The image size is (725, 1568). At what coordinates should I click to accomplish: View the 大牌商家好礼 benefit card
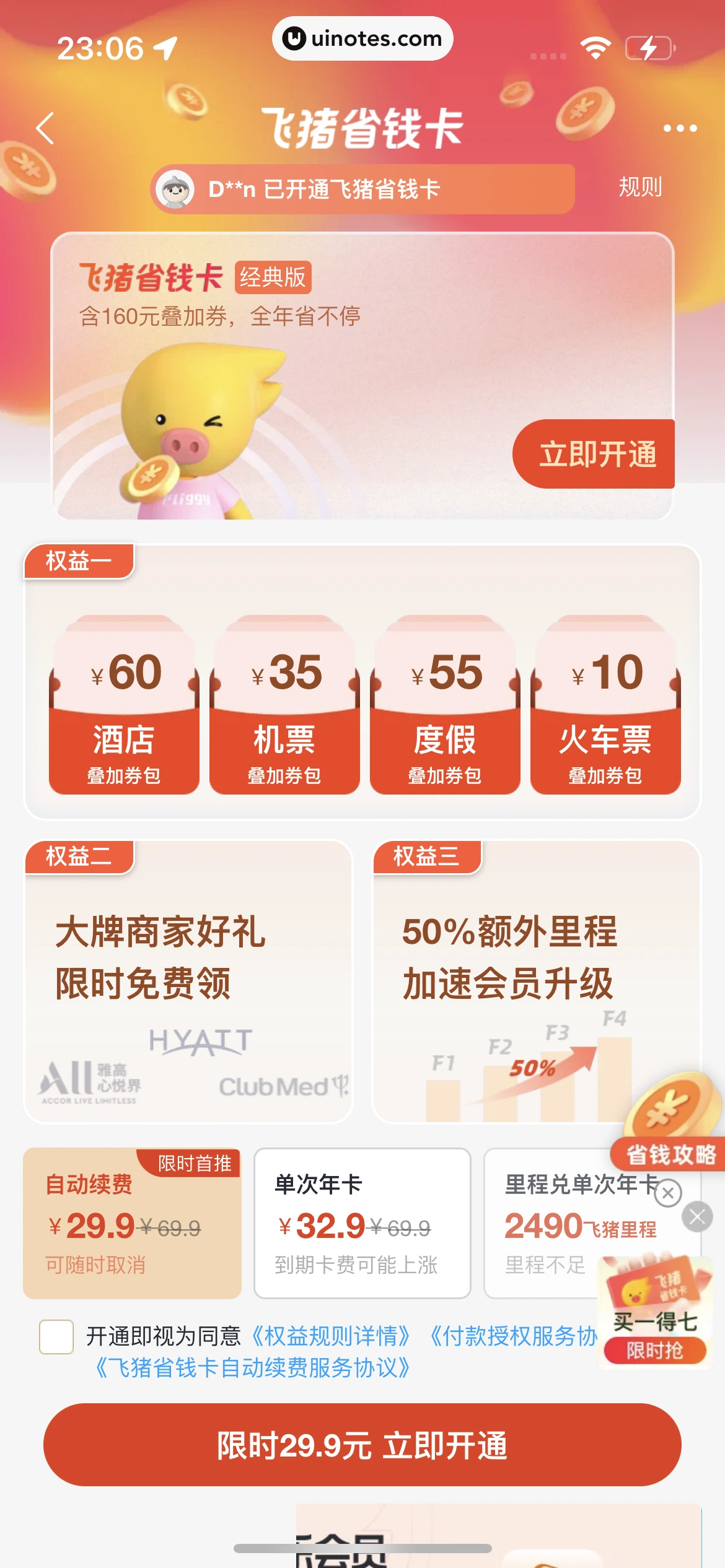pyautogui.click(x=188, y=982)
